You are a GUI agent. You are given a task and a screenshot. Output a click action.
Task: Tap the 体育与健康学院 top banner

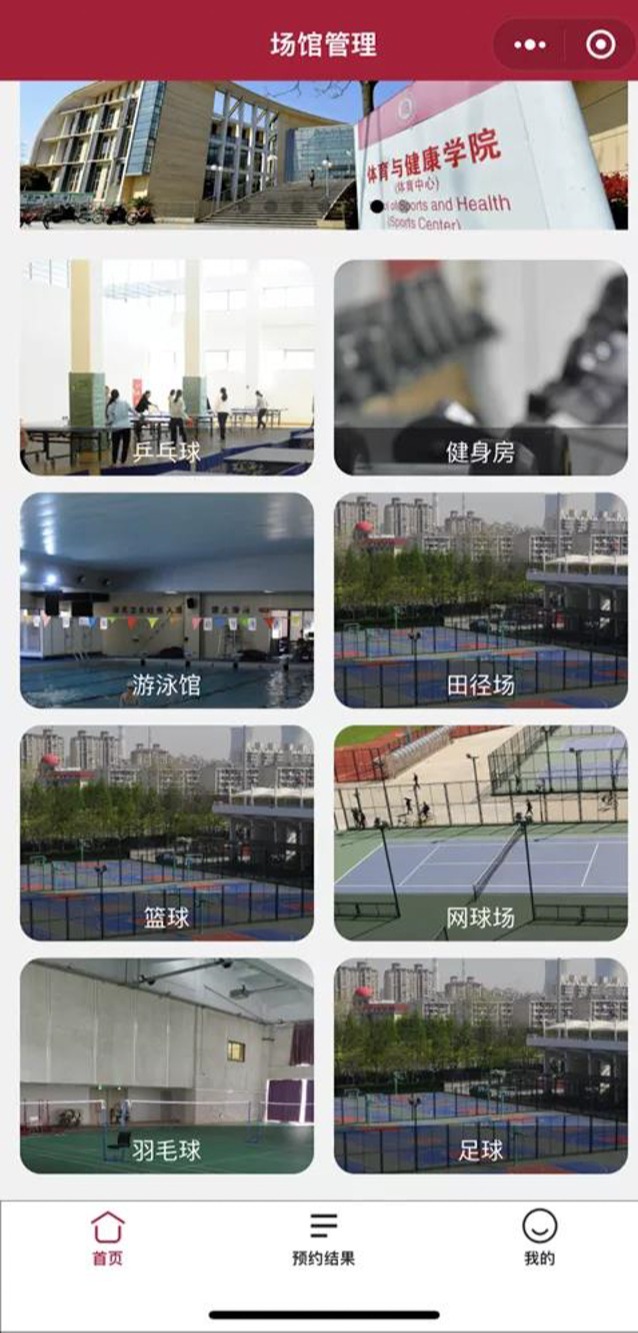point(319,155)
